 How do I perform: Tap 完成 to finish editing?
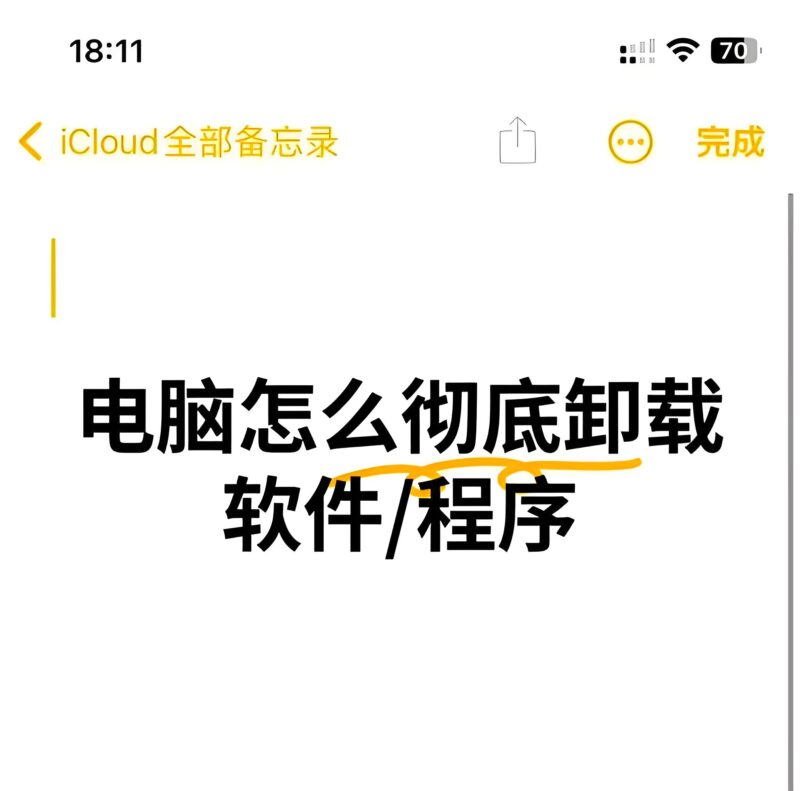[730, 142]
